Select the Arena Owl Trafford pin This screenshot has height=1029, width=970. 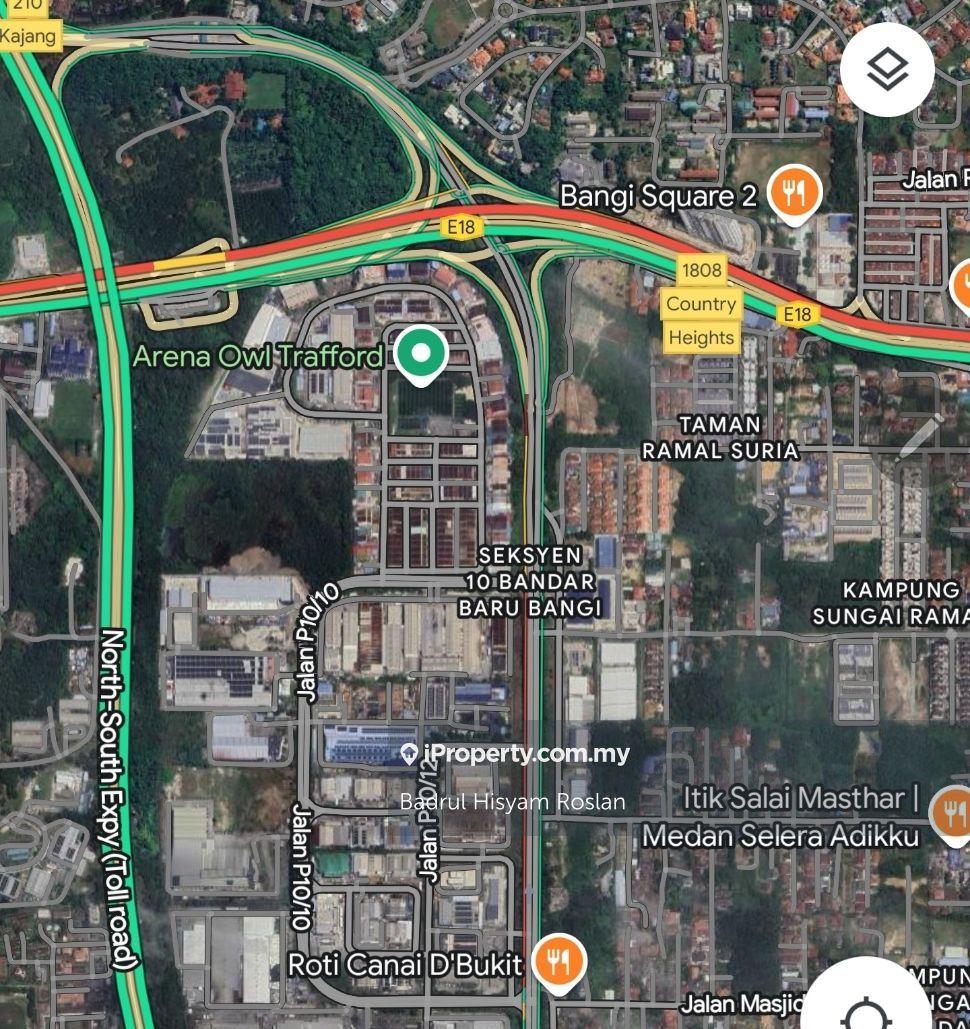point(421,354)
